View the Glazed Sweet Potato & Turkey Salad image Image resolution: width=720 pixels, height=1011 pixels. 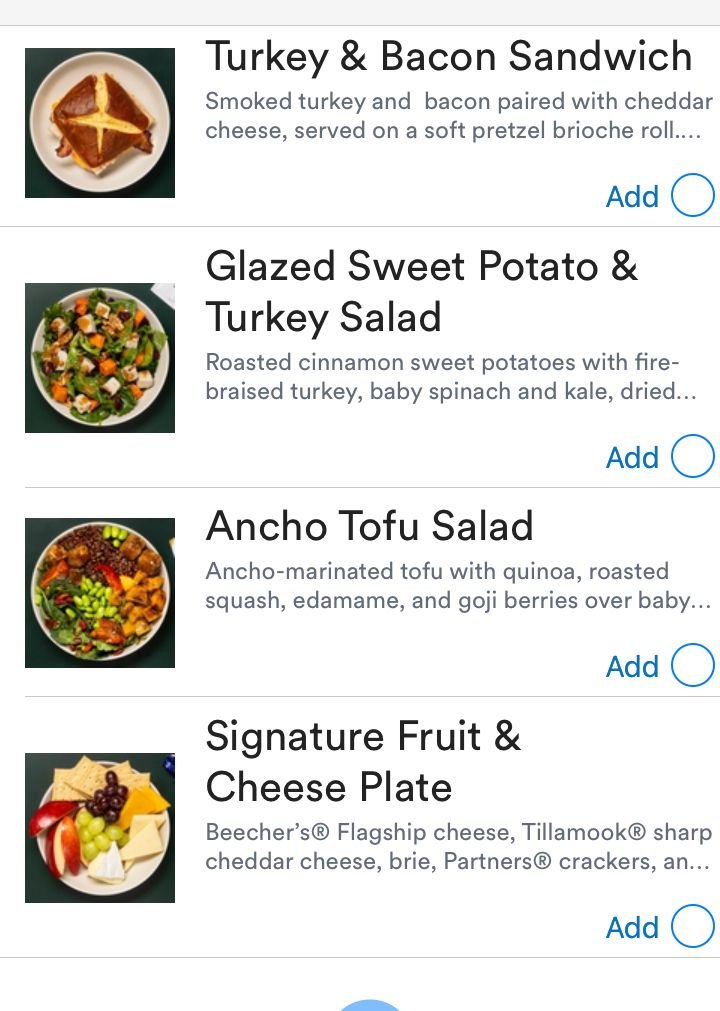pyautogui.click(x=100, y=358)
